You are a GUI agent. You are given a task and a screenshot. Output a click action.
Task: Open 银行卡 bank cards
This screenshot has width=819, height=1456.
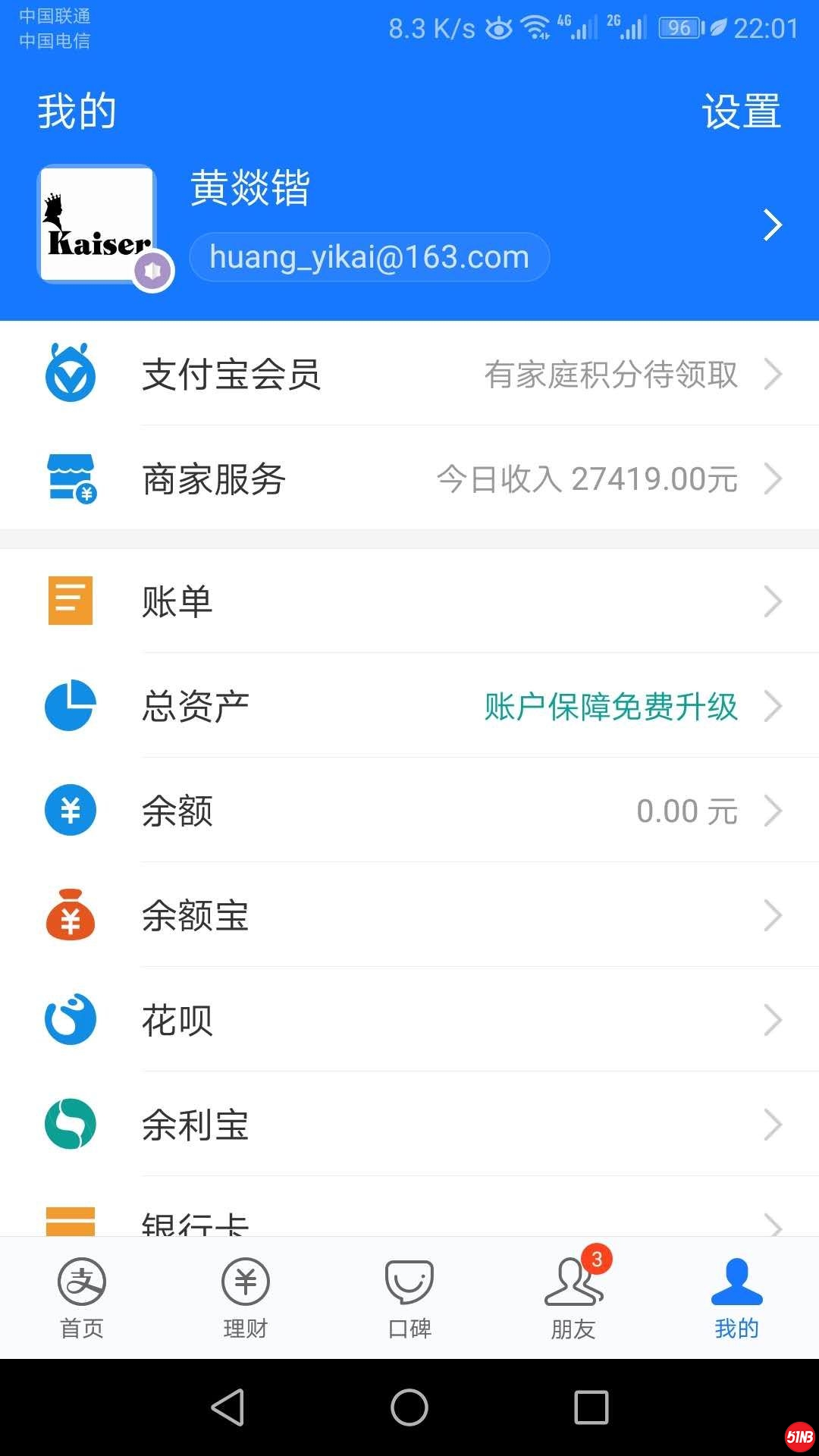pos(409,1219)
